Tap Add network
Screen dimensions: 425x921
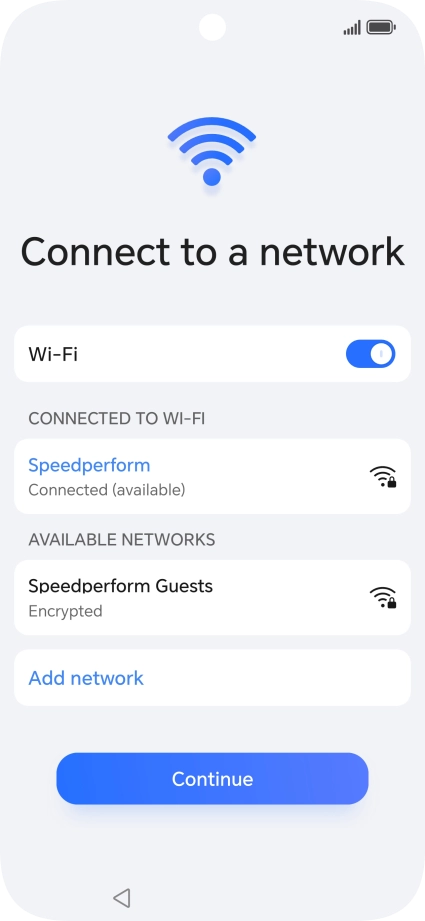[x=212, y=678]
